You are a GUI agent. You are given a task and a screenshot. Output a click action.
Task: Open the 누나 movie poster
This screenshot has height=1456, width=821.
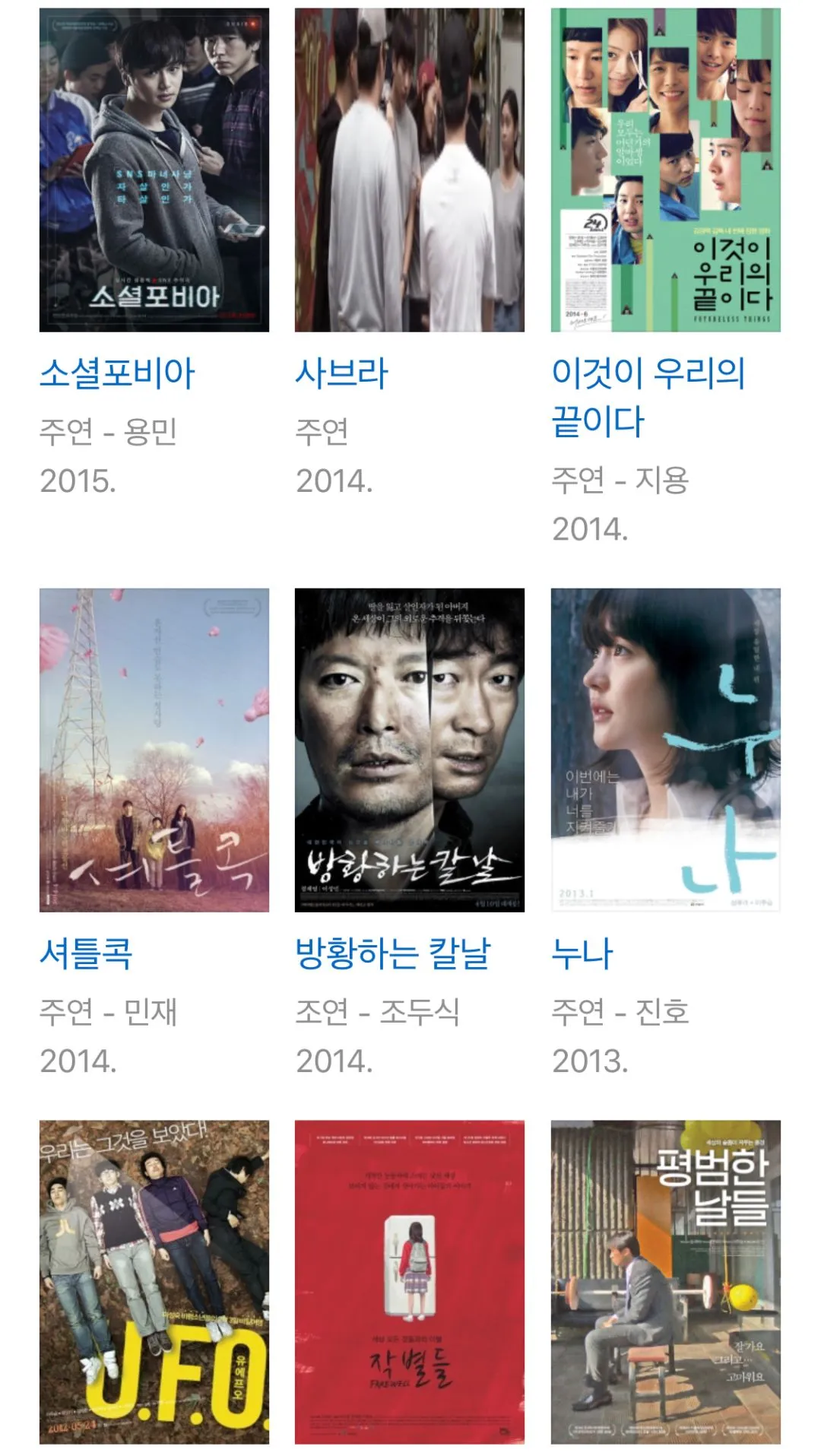[665, 750]
